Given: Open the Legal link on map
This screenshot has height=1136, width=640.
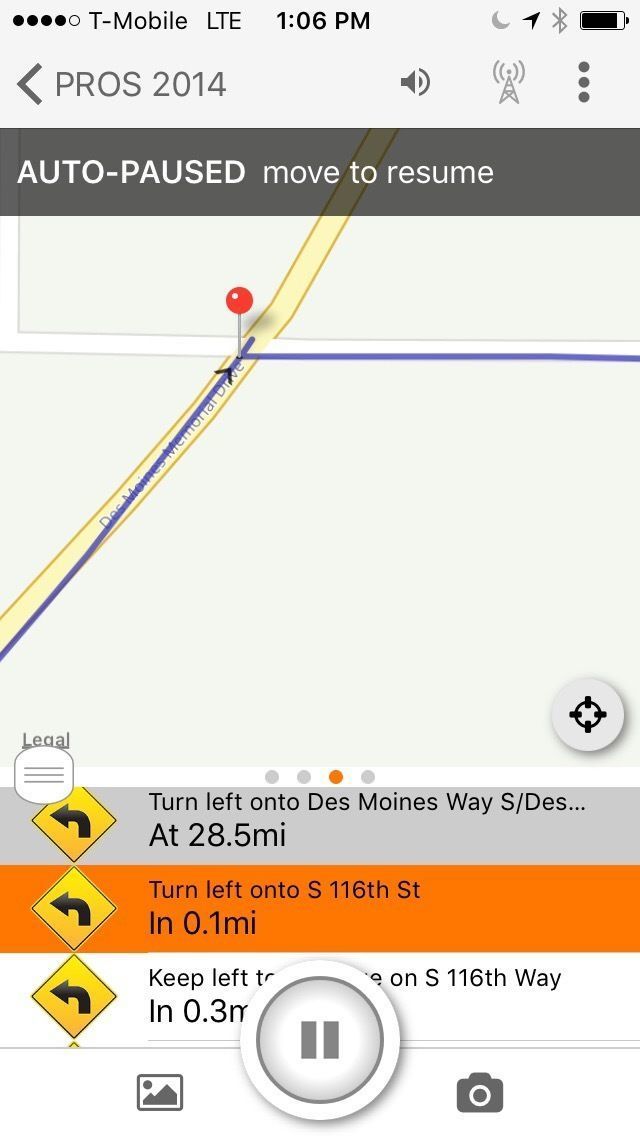Looking at the screenshot, I should click(x=46, y=740).
